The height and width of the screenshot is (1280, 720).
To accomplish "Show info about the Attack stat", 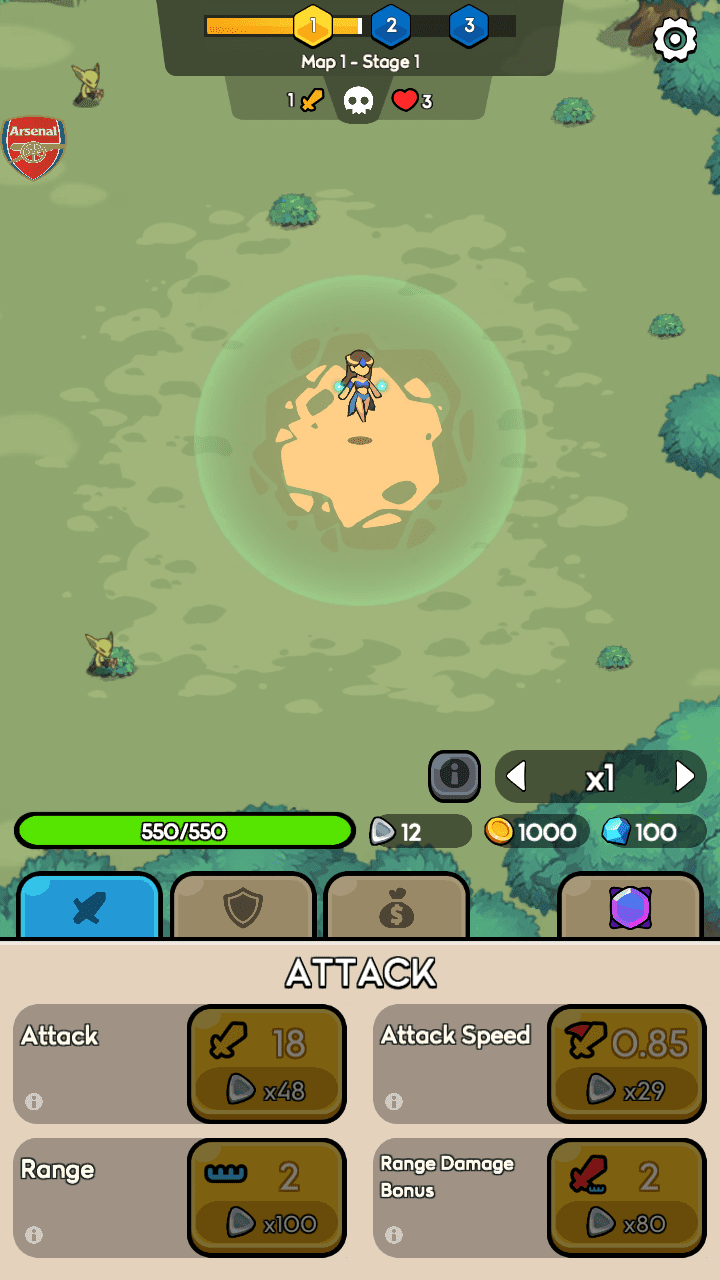I will (34, 1101).
